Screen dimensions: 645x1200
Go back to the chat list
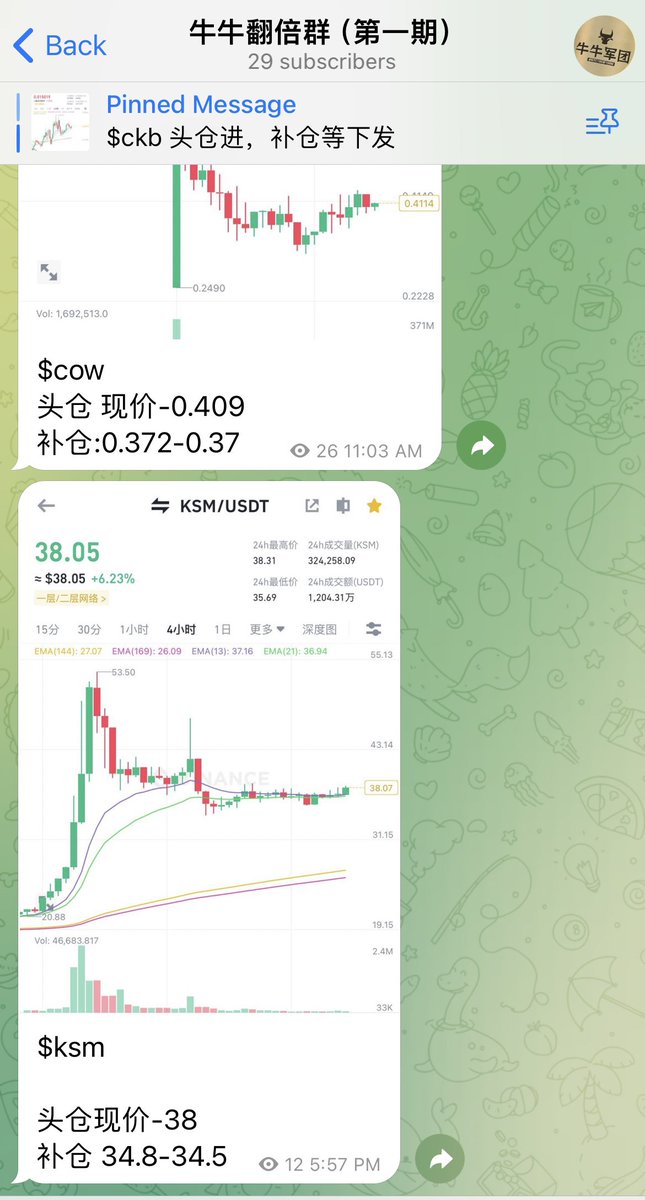pos(60,45)
